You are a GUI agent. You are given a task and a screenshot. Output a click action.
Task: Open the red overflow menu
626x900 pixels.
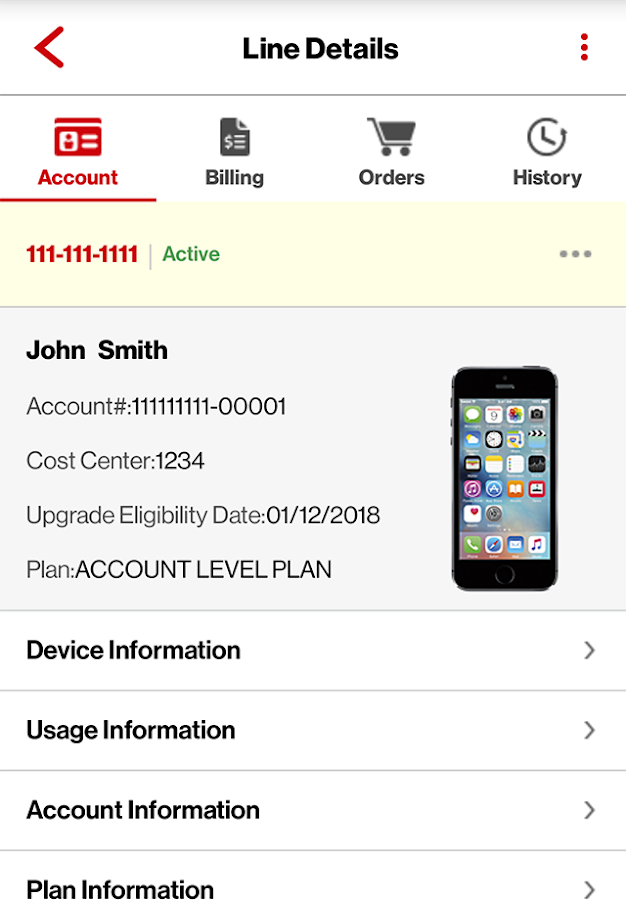(x=584, y=48)
